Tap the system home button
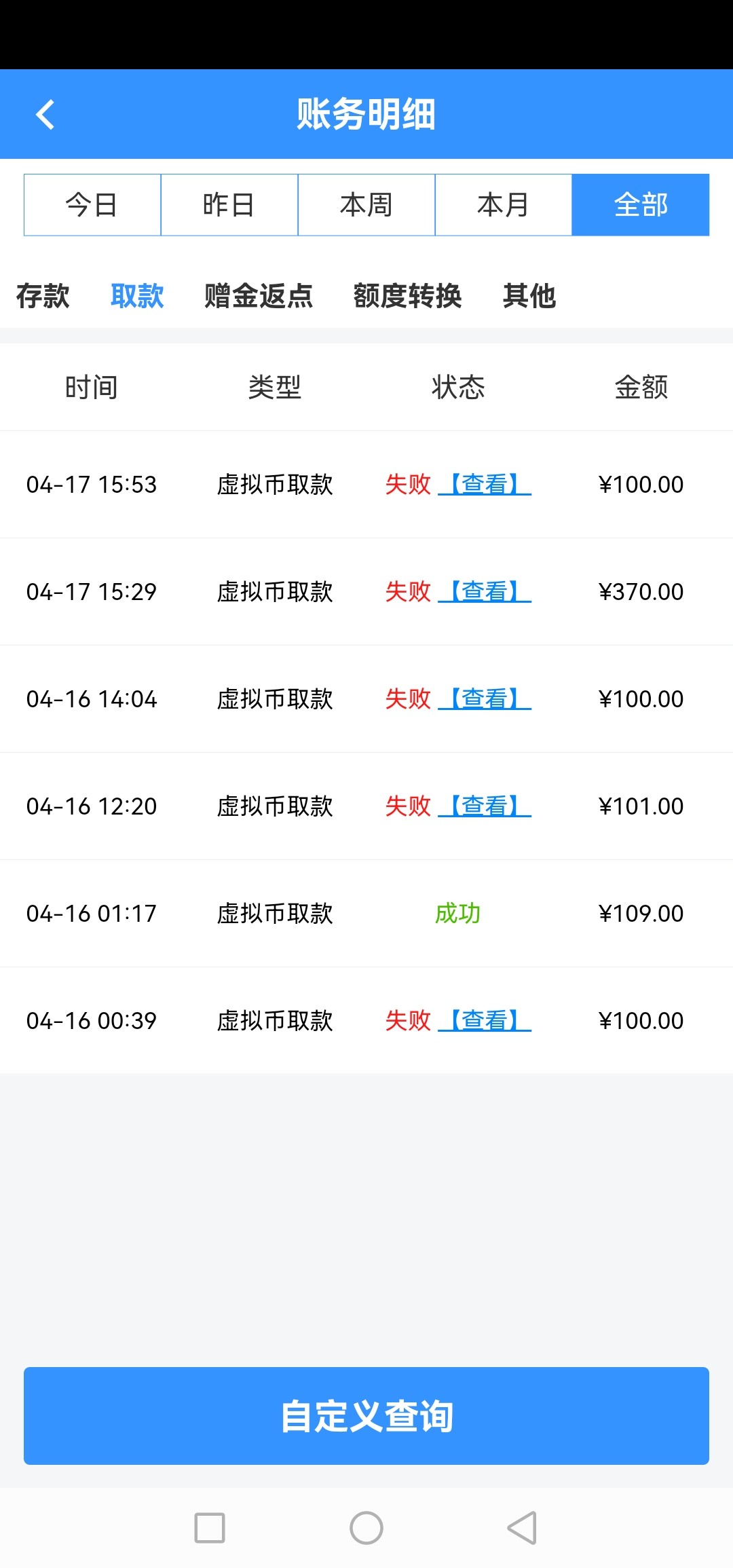Screen dimensions: 733x1568 (x=366, y=1528)
